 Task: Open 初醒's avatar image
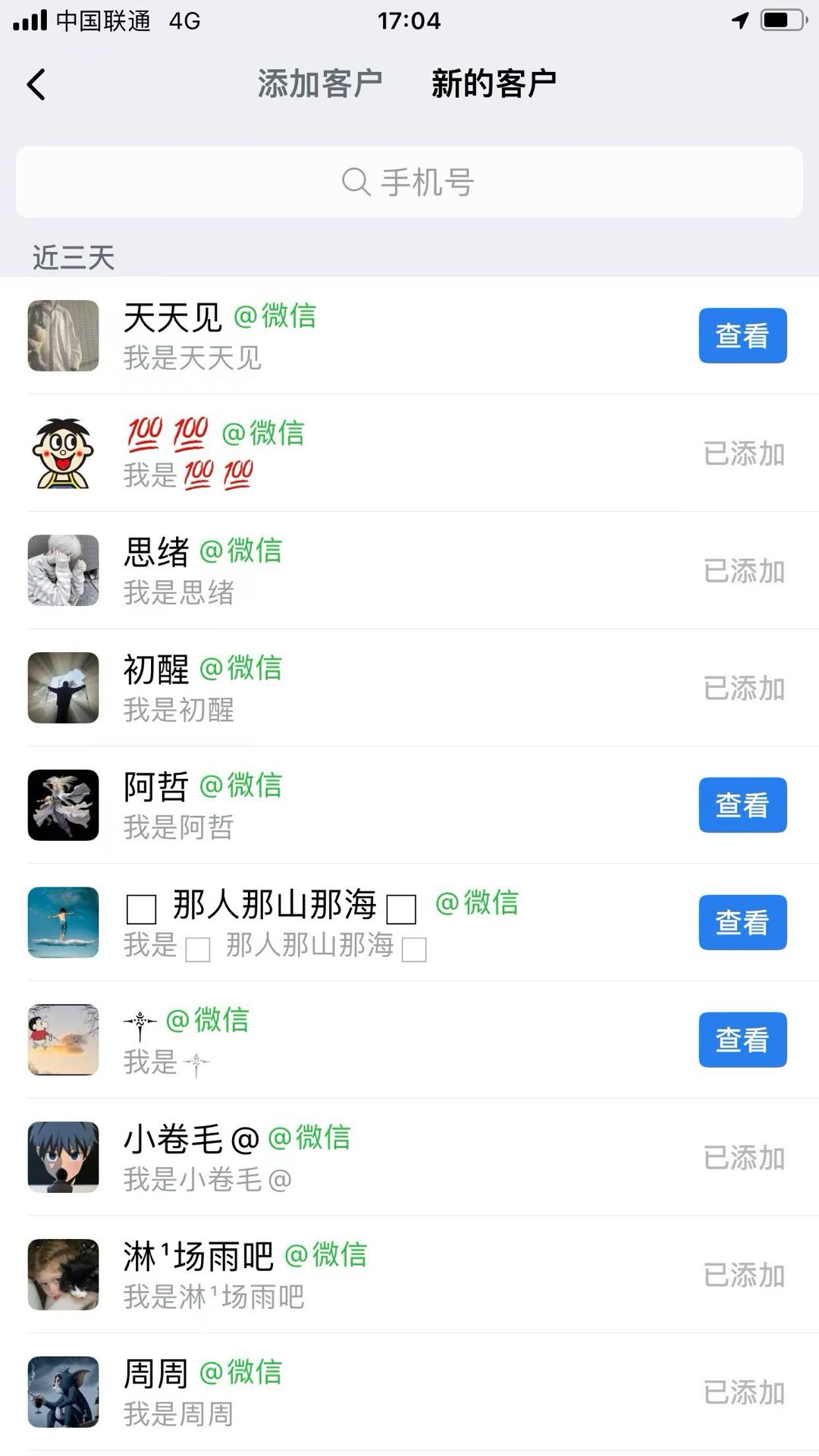coord(63,688)
